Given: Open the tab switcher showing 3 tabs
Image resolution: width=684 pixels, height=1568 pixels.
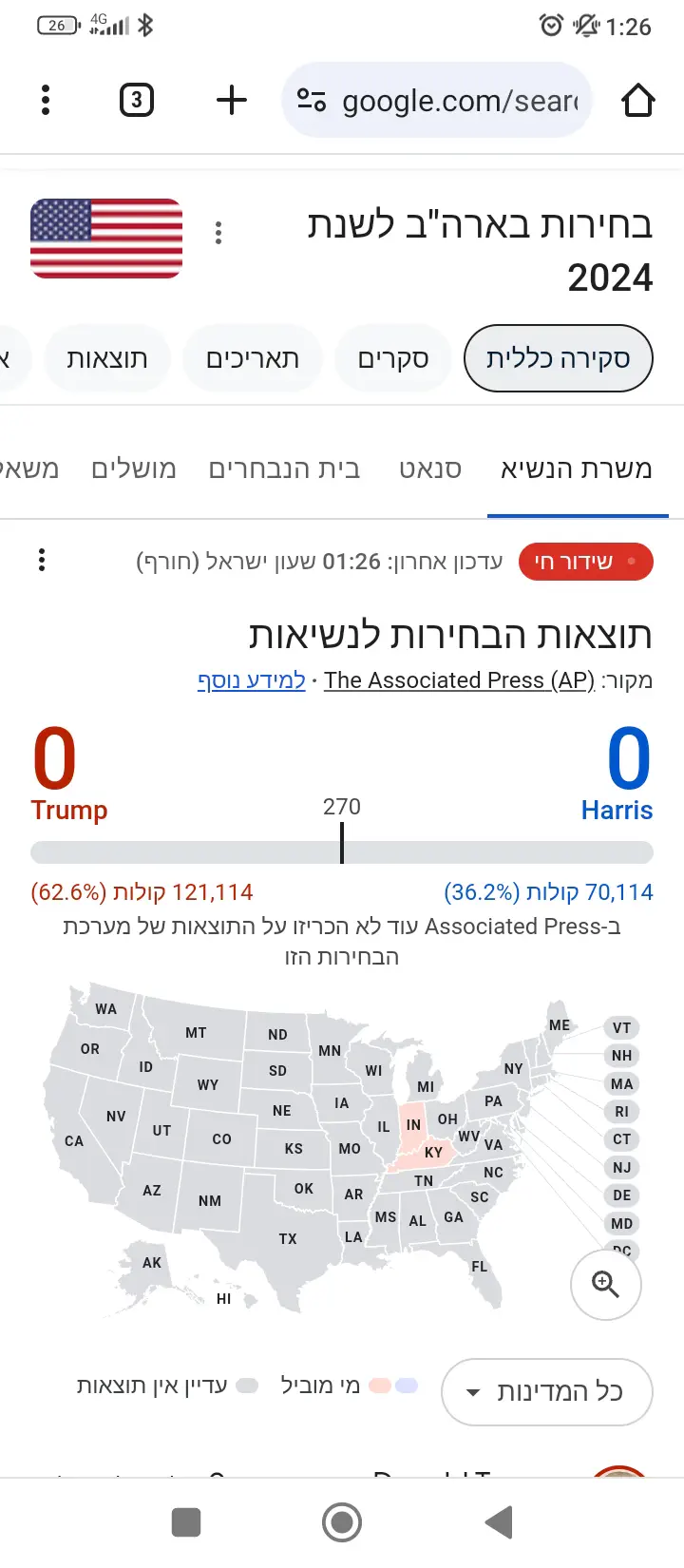Looking at the screenshot, I should [137, 100].
